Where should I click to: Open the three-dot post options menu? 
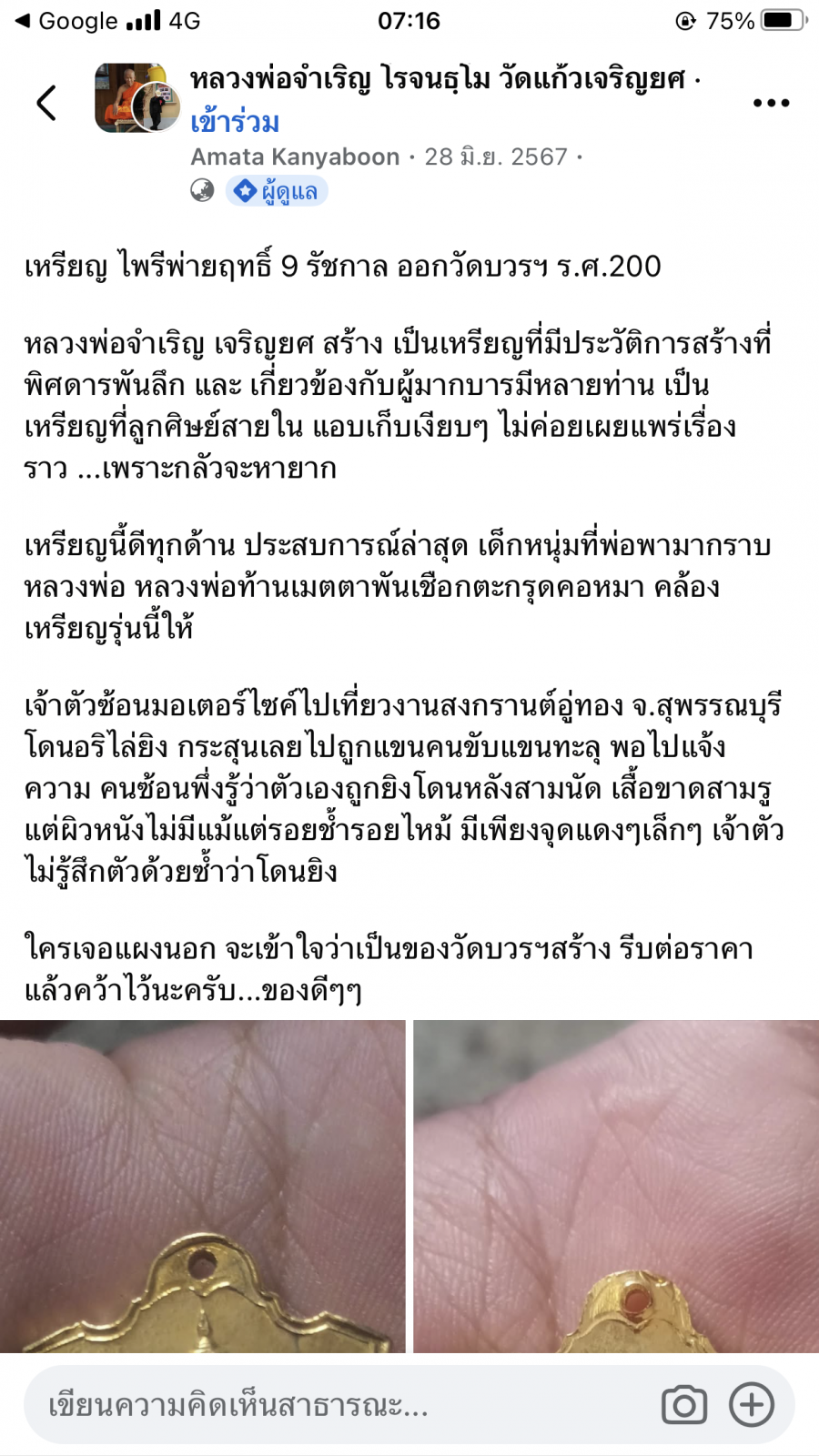(x=771, y=103)
